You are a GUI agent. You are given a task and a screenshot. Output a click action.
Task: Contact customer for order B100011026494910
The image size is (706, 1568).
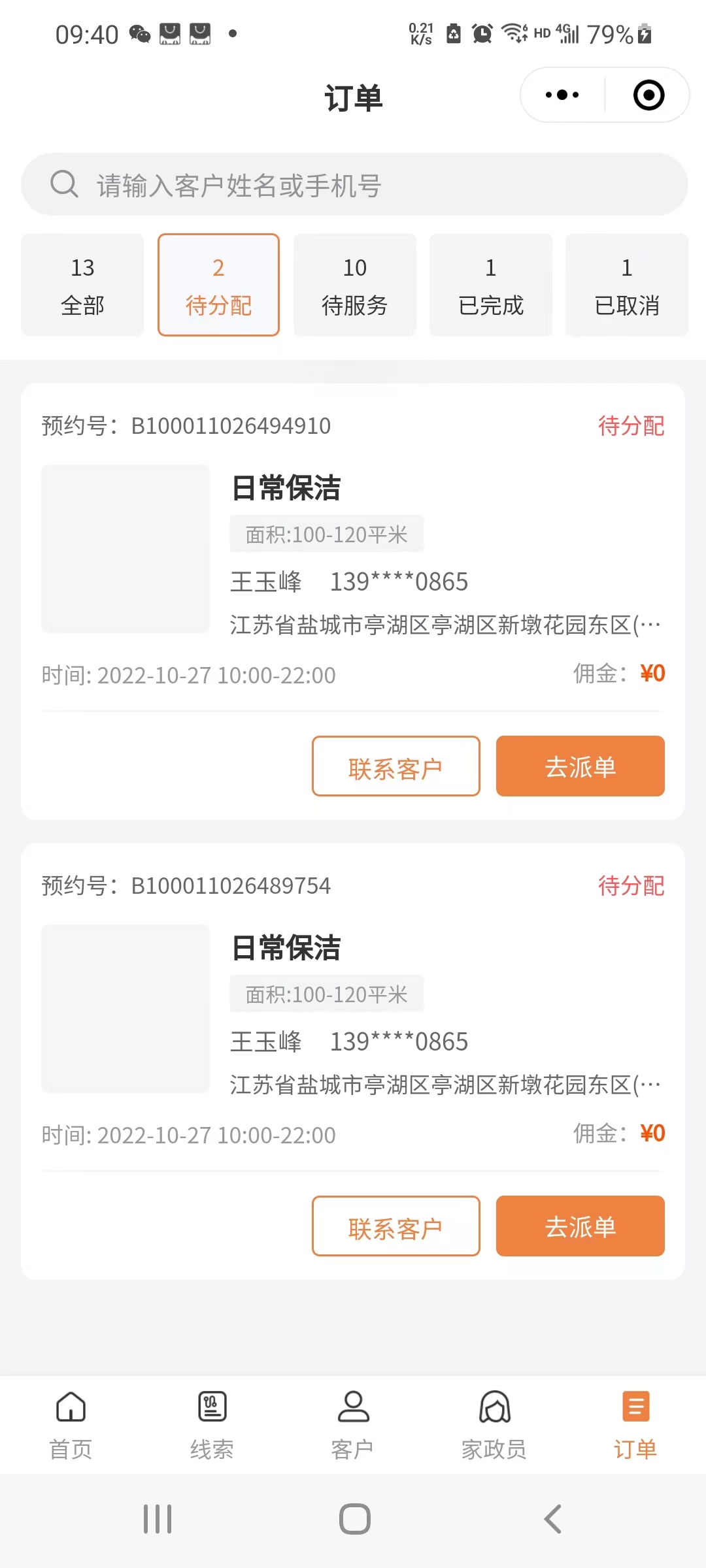(395, 766)
